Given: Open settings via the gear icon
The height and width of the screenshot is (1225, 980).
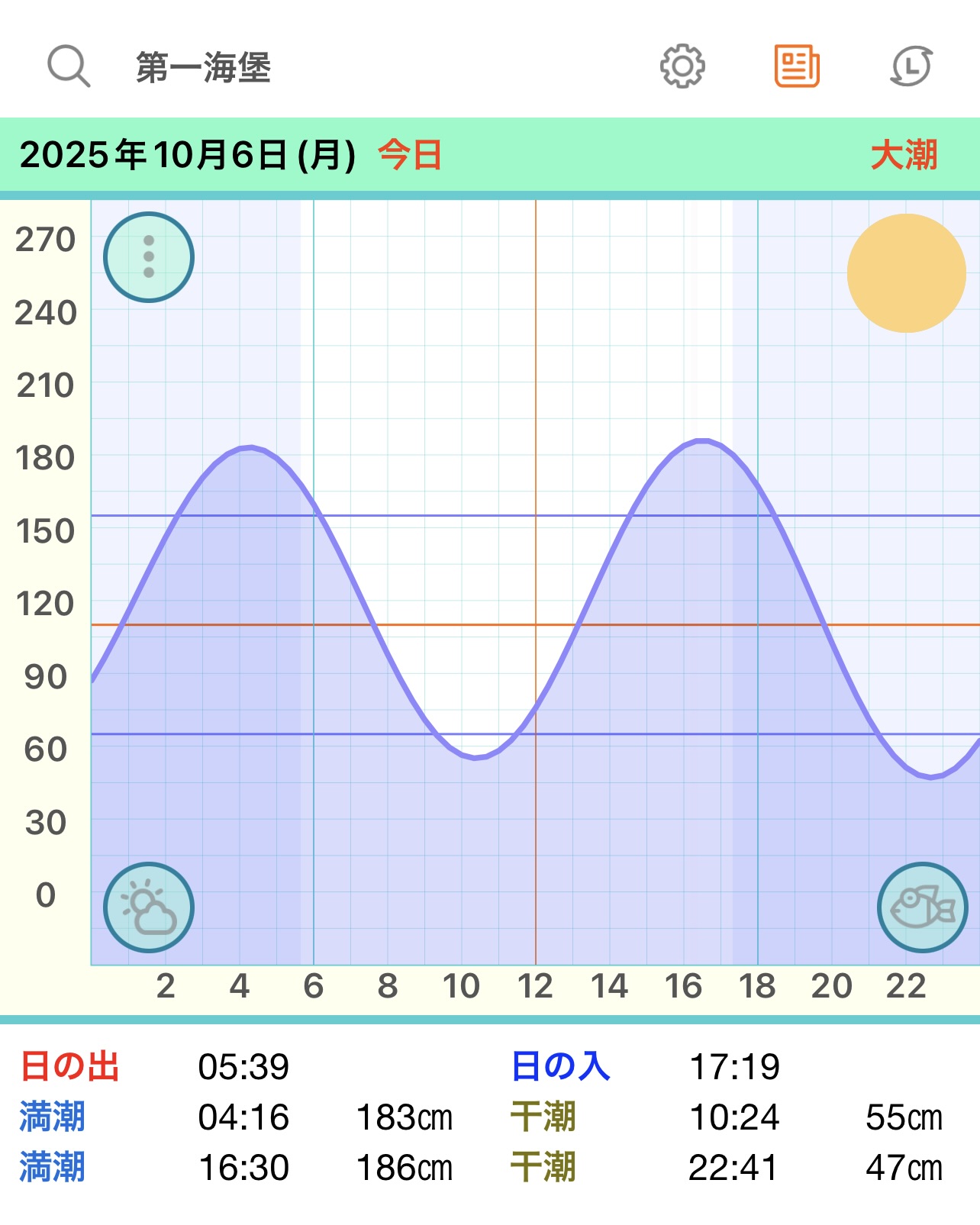Looking at the screenshot, I should point(682,66).
